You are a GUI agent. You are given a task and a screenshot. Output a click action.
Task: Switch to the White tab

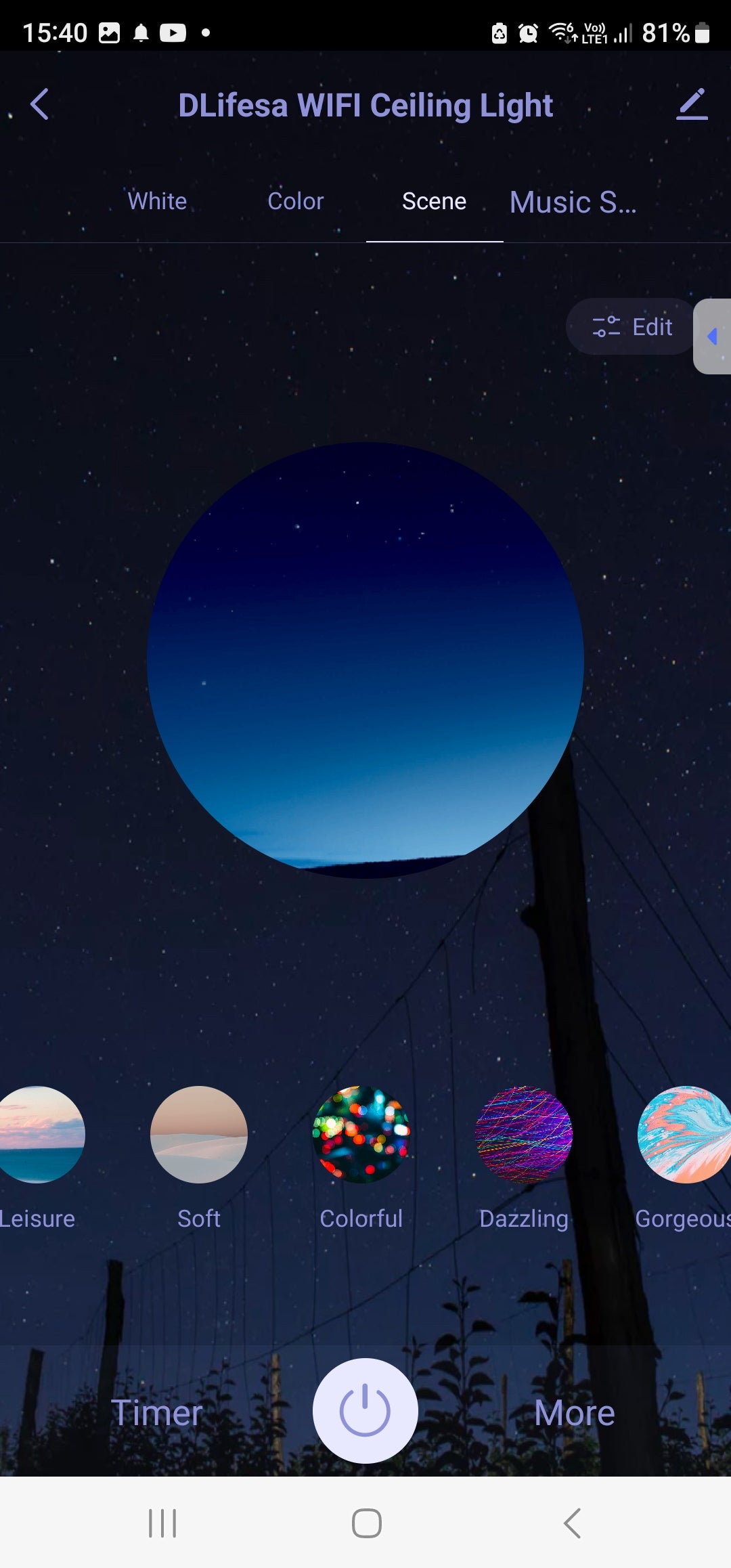tap(157, 201)
